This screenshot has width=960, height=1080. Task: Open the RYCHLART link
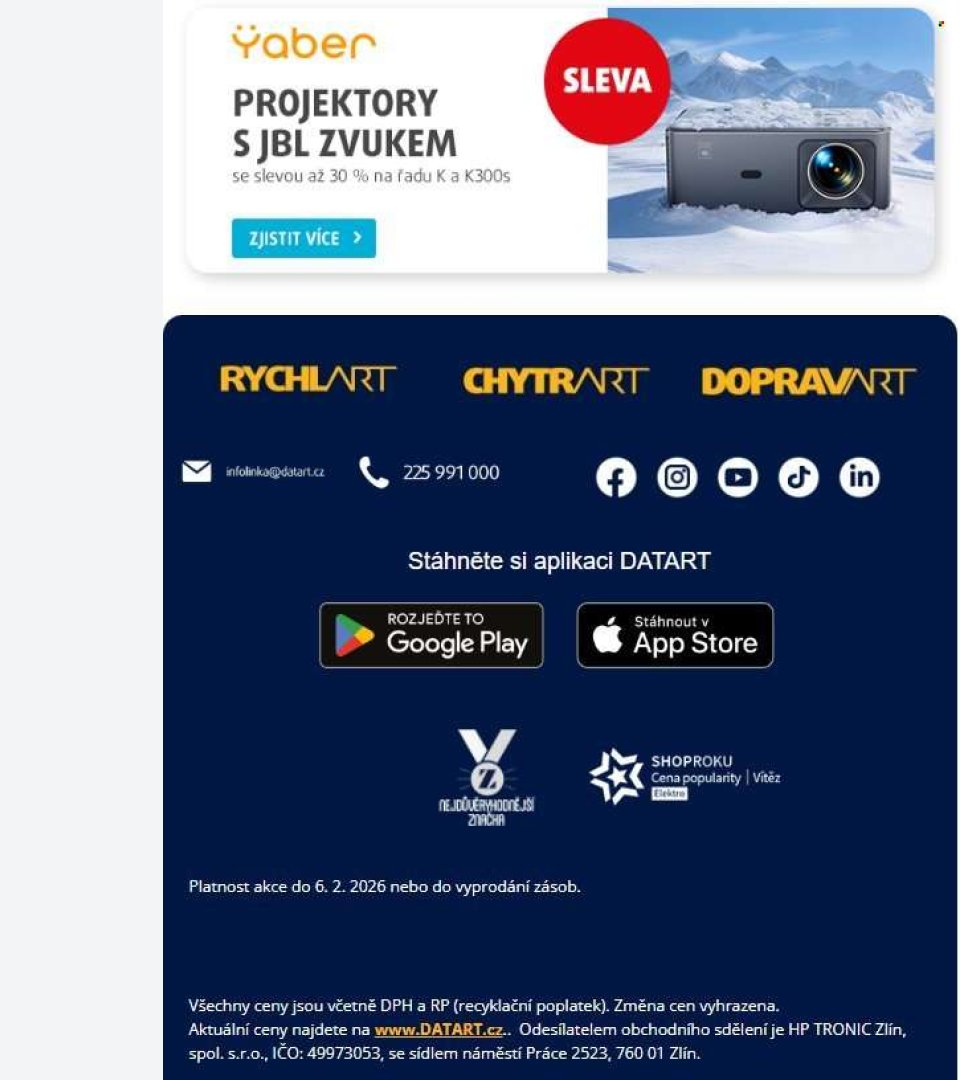coord(308,380)
